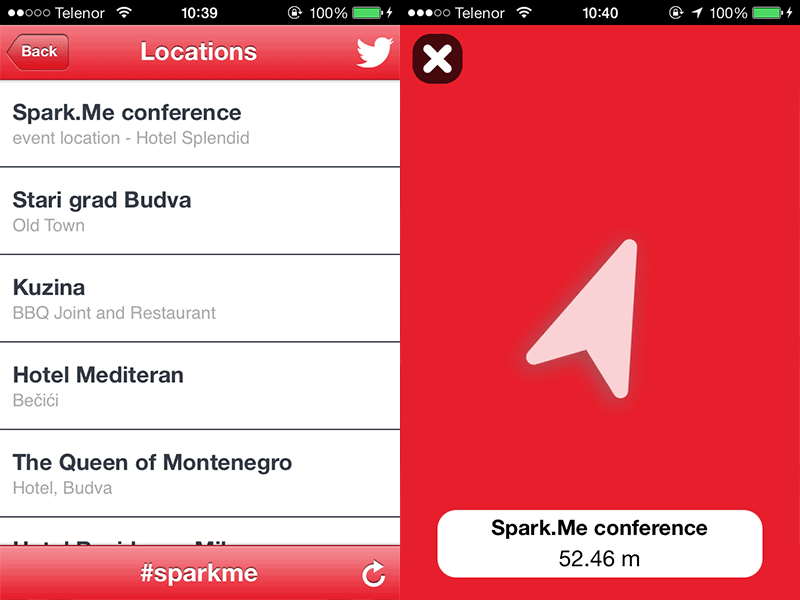Open Kuzina BBQ Joint entry
The height and width of the screenshot is (600, 800).
click(200, 299)
